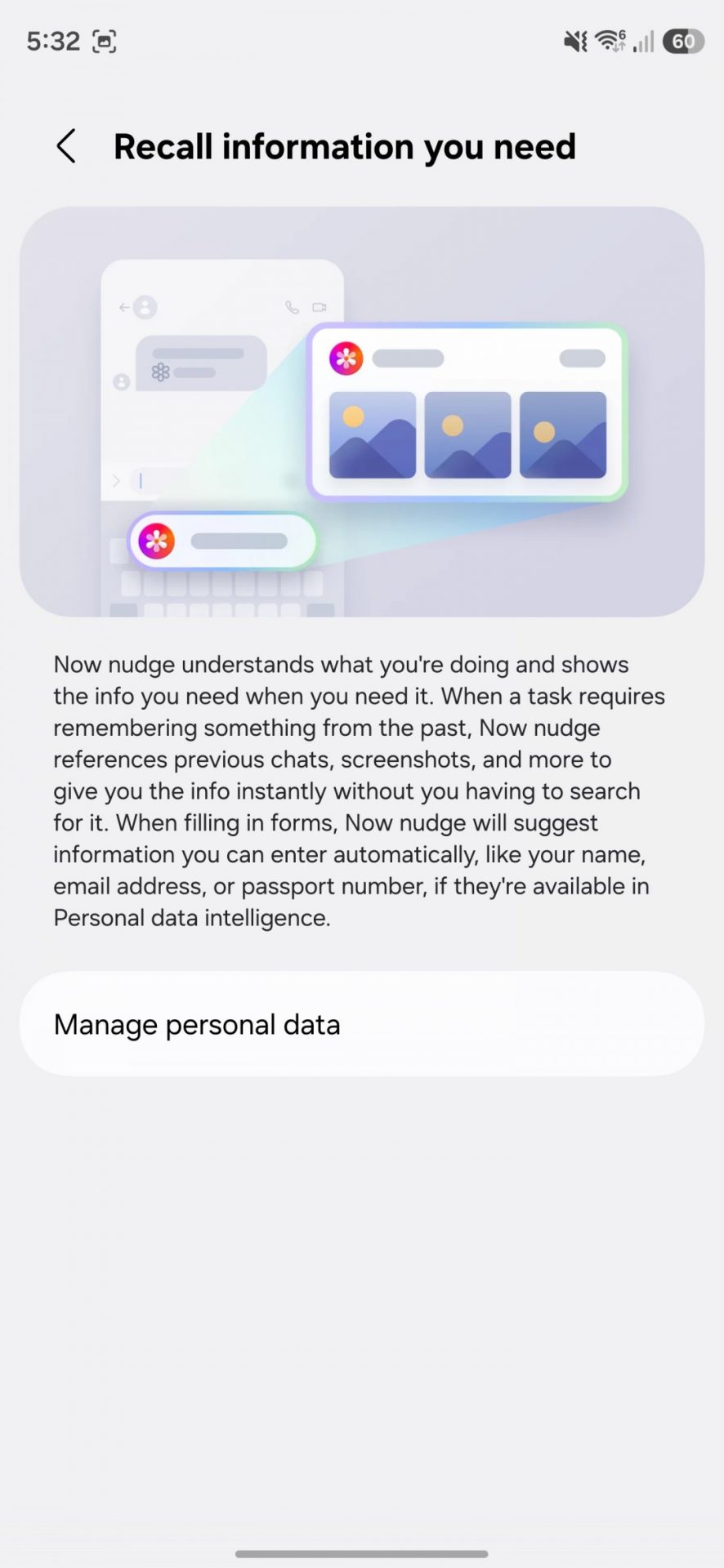Go back from Recall information page
This screenshot has width=724, height=1568.
[66, 147]
